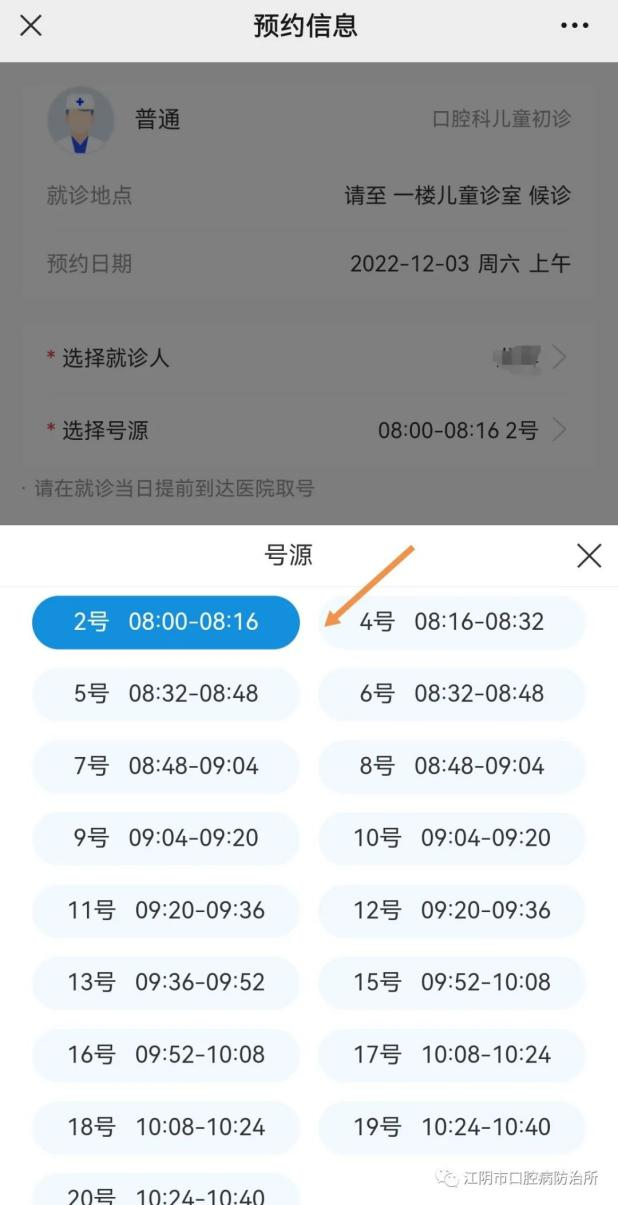
Task: Select slot 12号 09:20-09:36
Action: click(x=452, y=910)
